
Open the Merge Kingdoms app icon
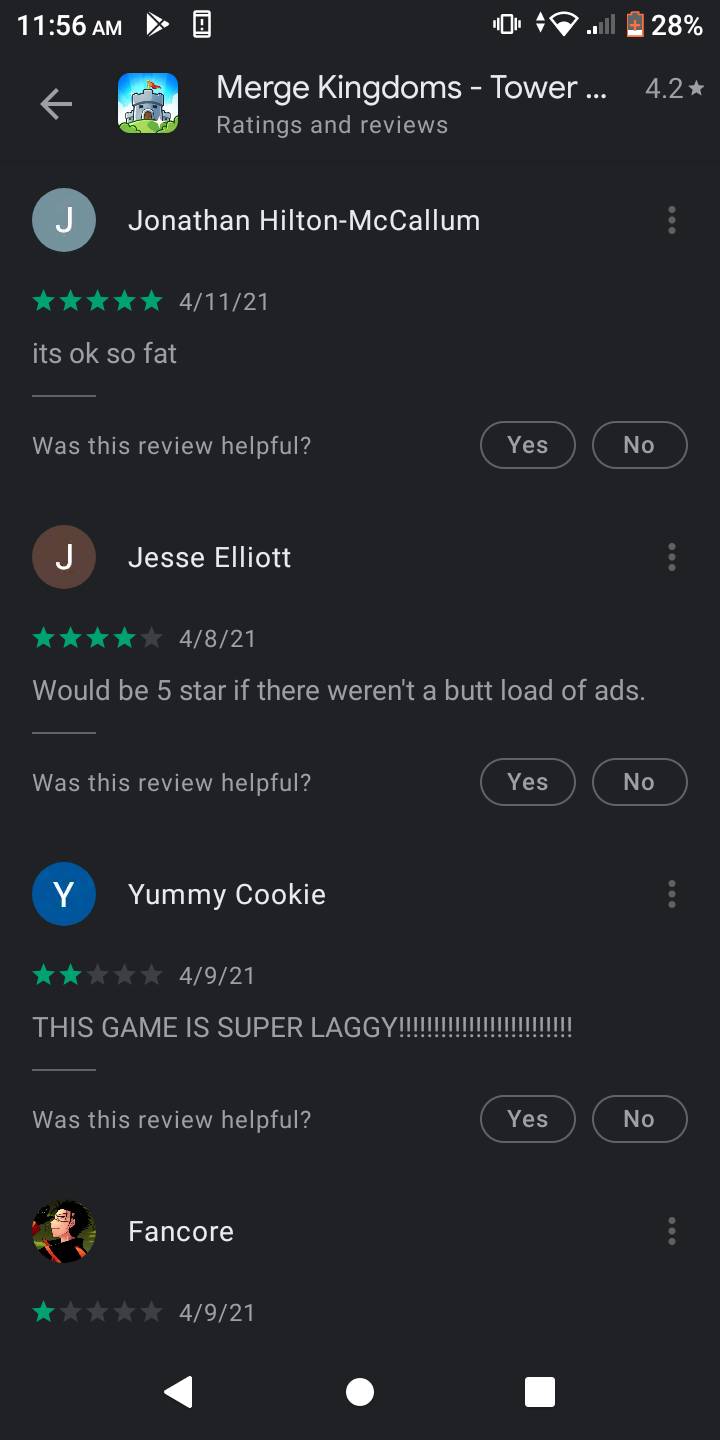pyautogui.click(x=148, y=103)
